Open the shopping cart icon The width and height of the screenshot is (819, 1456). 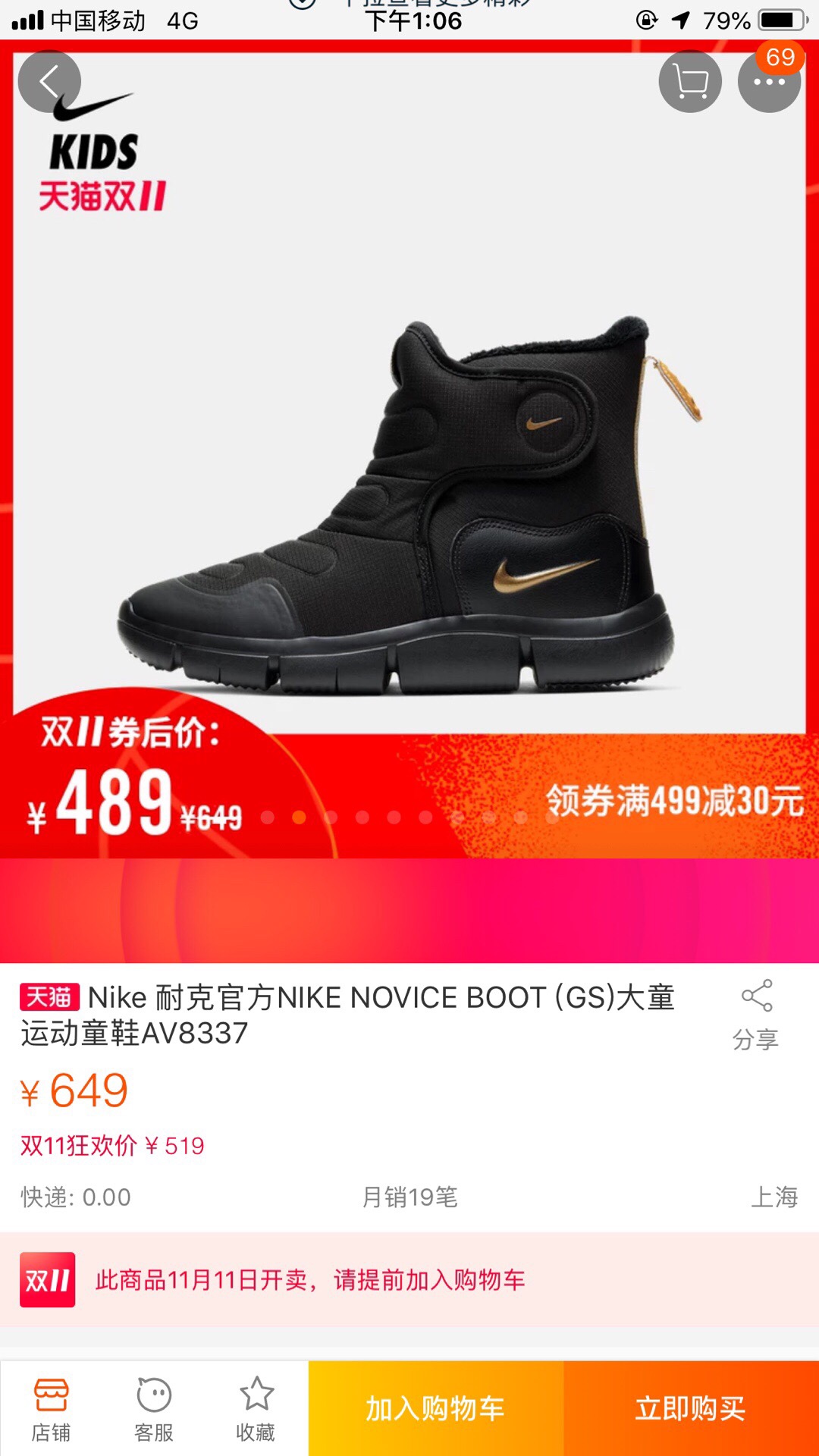[690, 82]
